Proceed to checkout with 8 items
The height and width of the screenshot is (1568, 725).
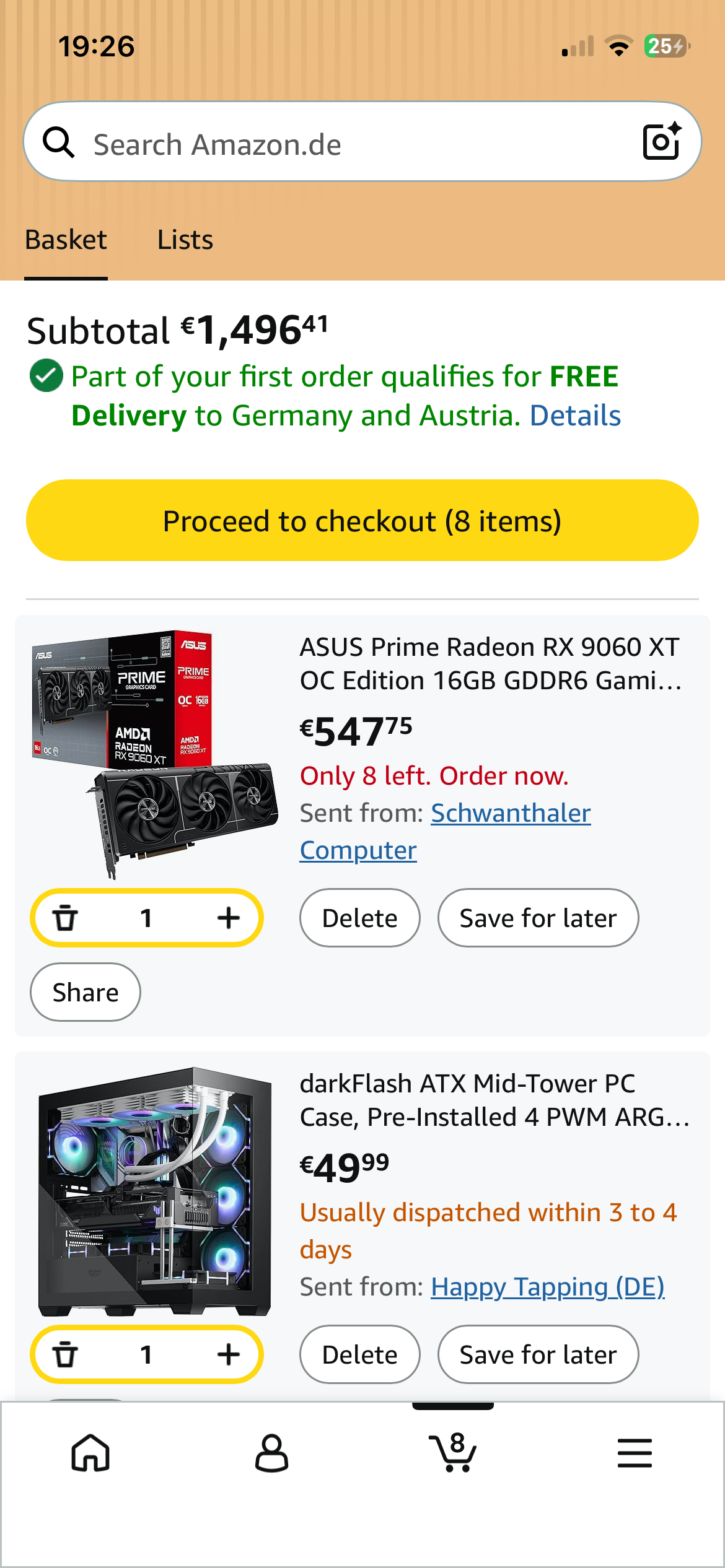(362, 520)
